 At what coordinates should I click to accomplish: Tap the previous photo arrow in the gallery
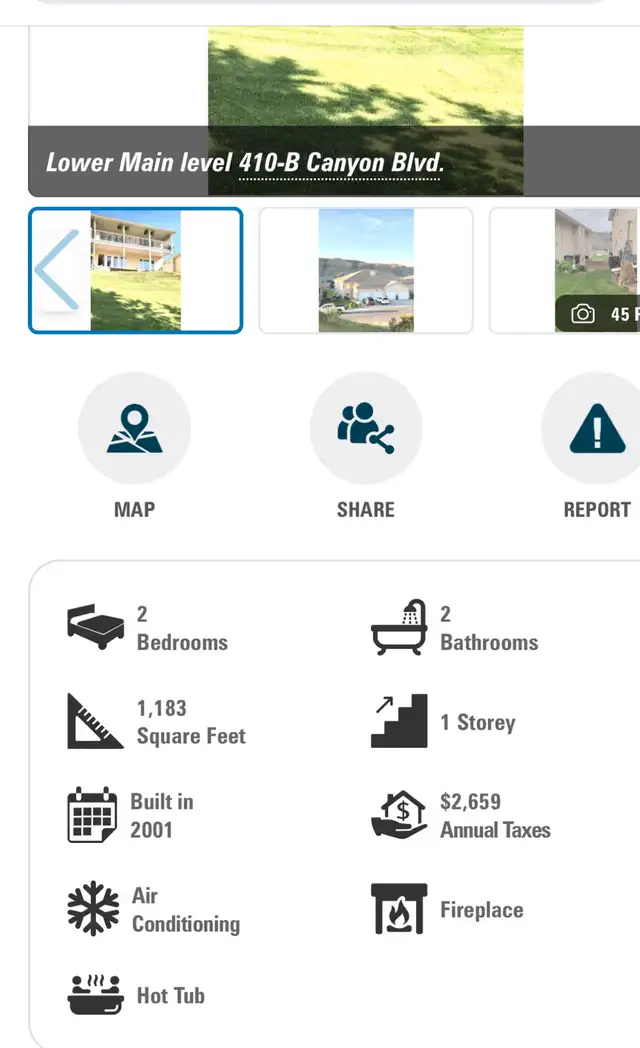(x=57, y=270)
